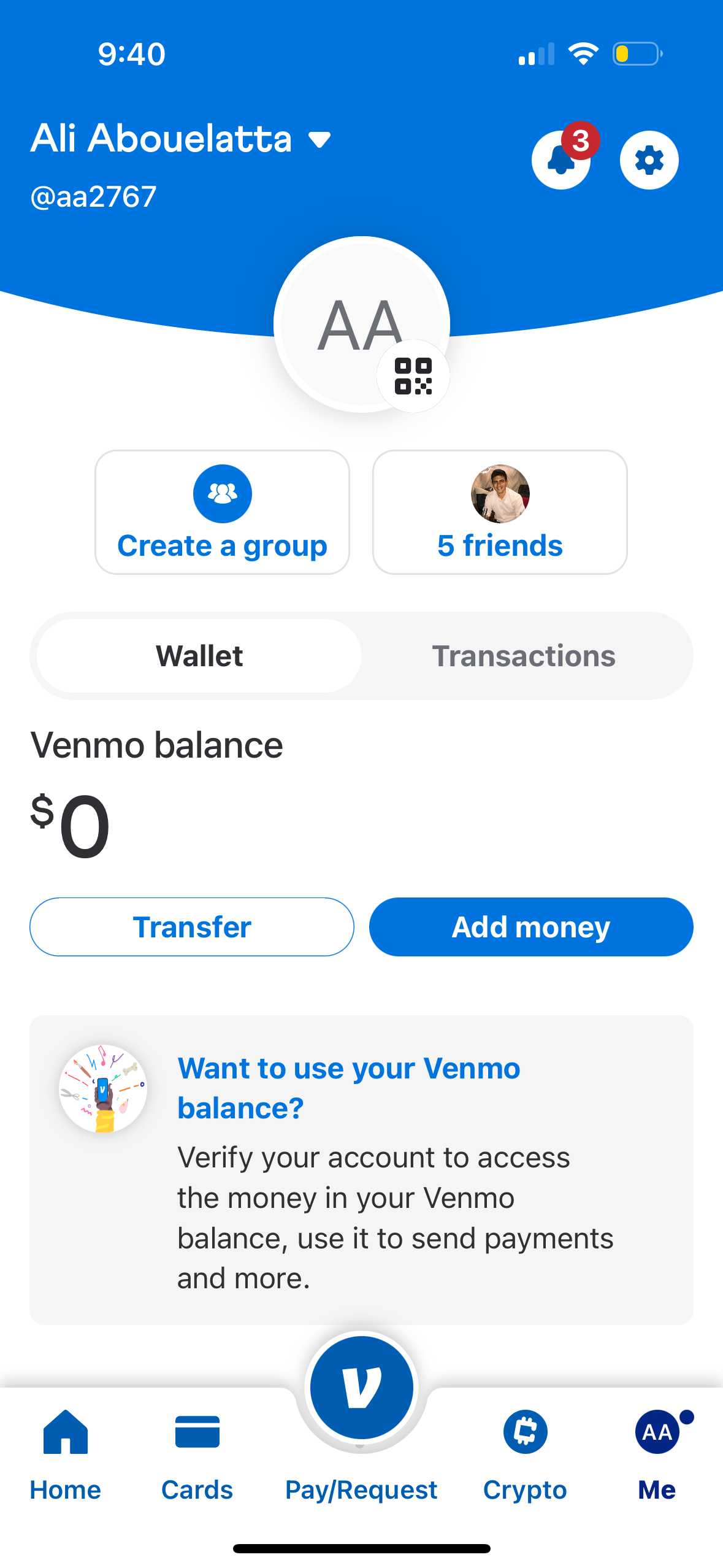The width and height of the screenshot is (723, 1568).
Task: Select the Wallet tab
Action: 198,655
